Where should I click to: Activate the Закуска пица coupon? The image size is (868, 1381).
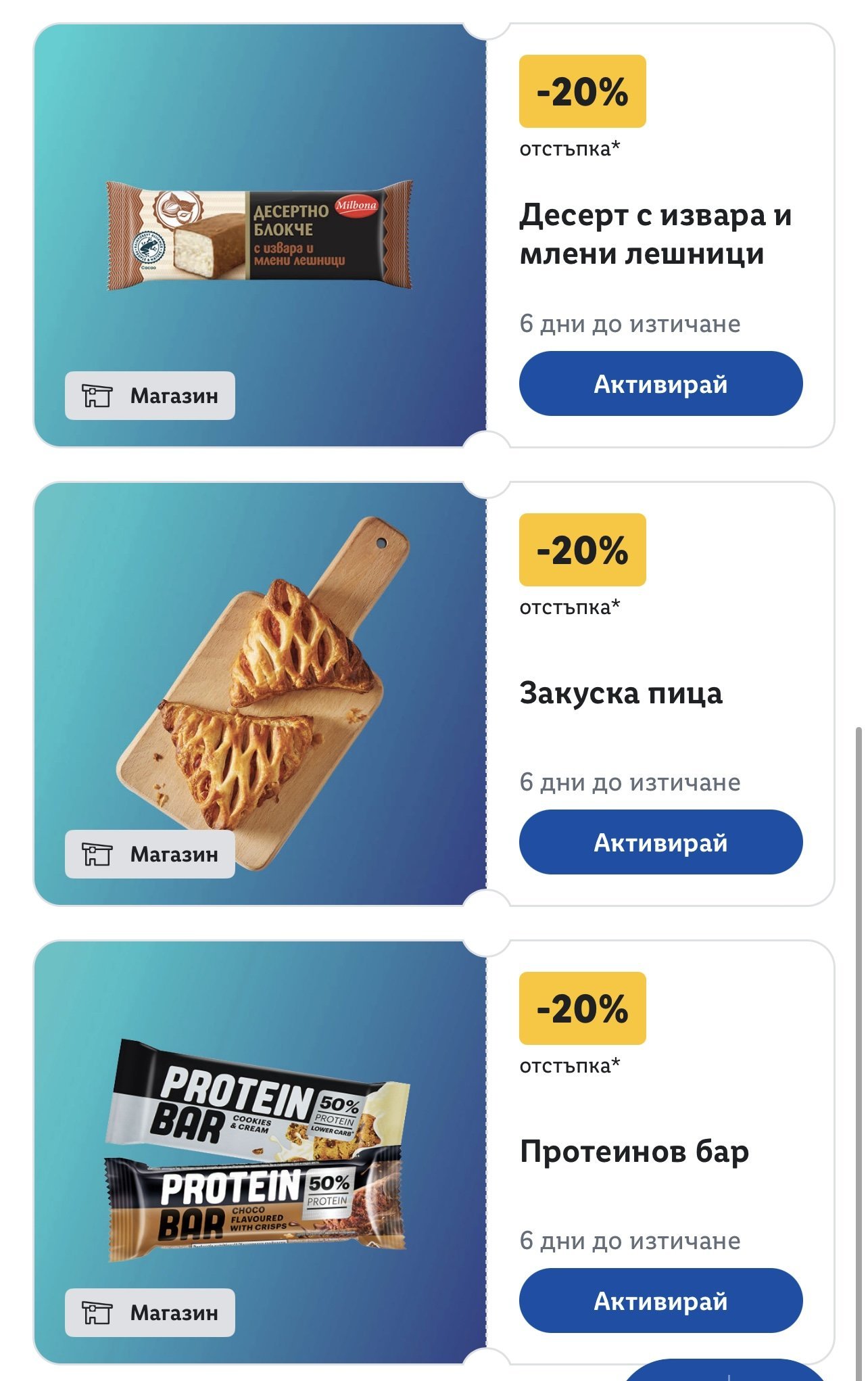[x=660, y=842]
